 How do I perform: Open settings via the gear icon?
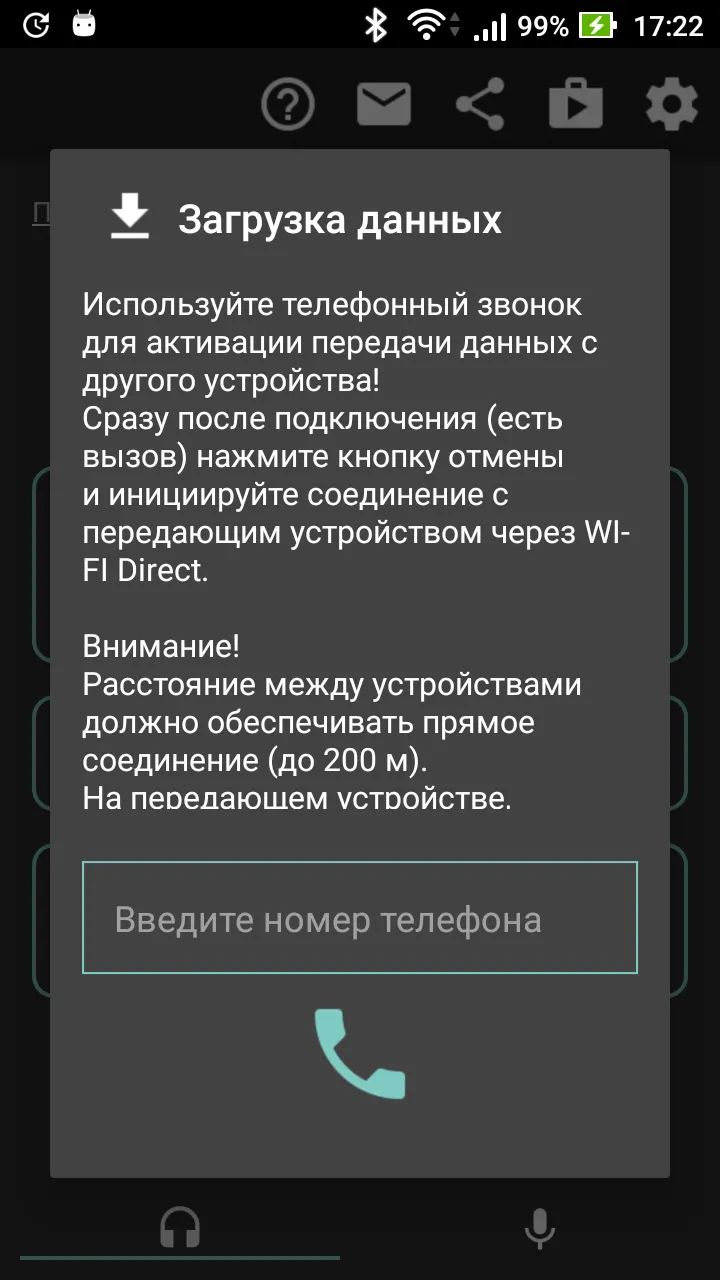click(672, 104)
